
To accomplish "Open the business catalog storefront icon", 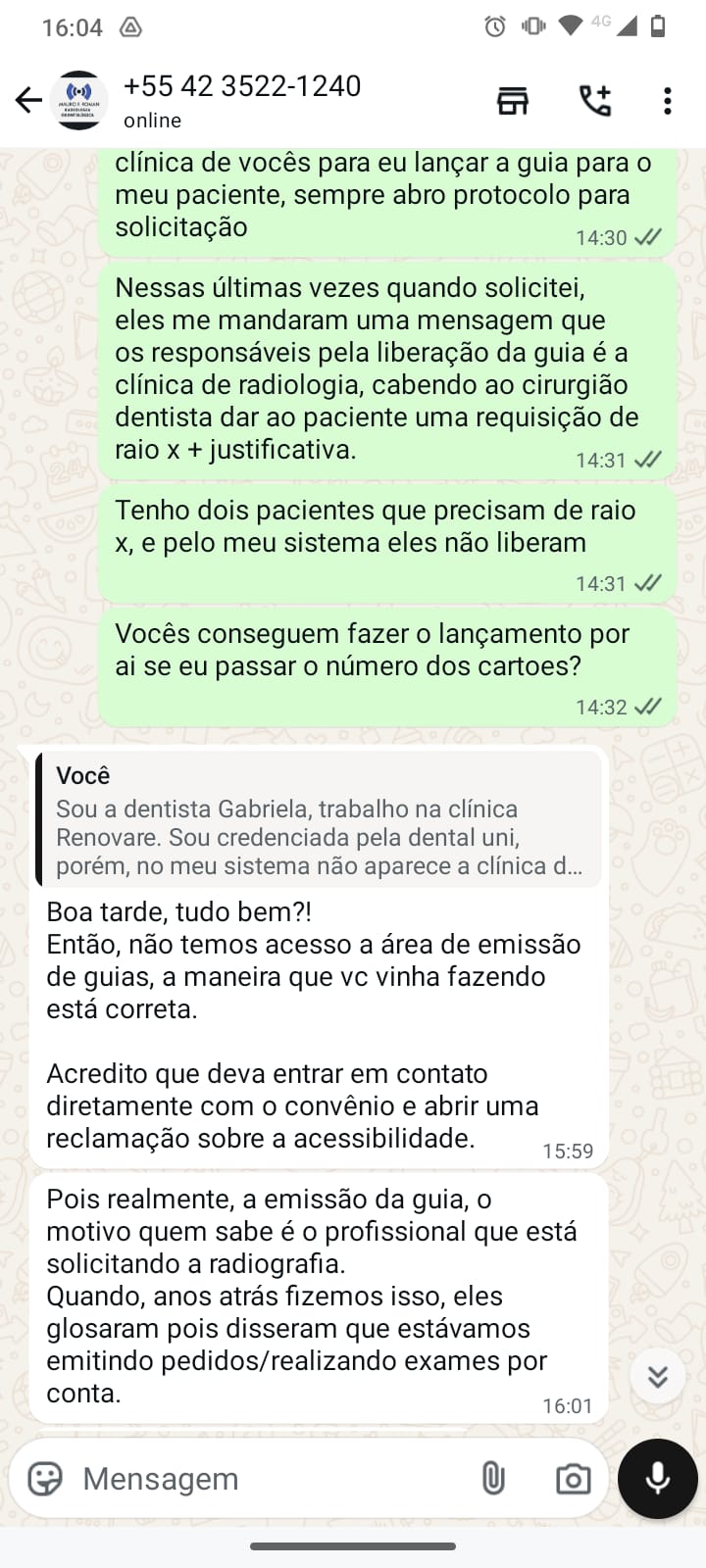I will 512,100.
